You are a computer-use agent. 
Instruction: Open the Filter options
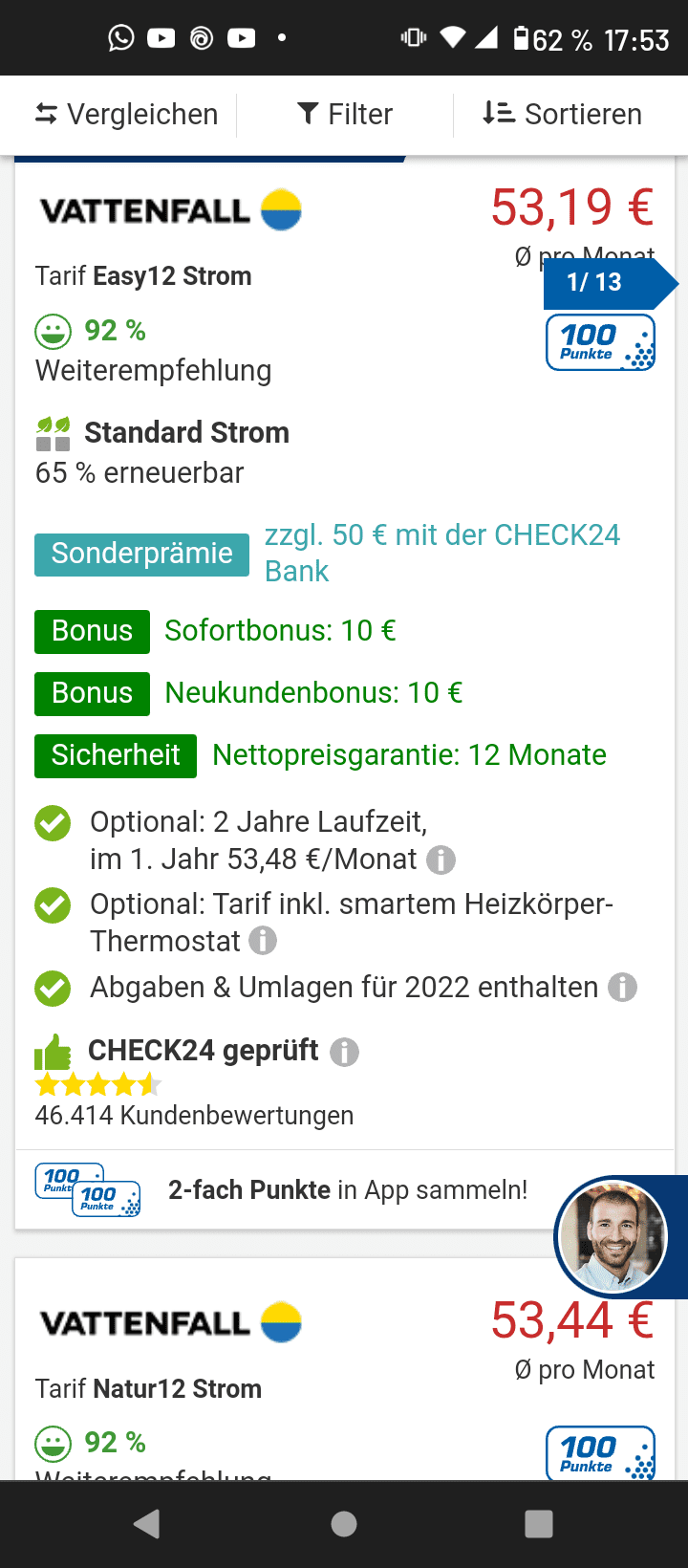pos(345,115)
